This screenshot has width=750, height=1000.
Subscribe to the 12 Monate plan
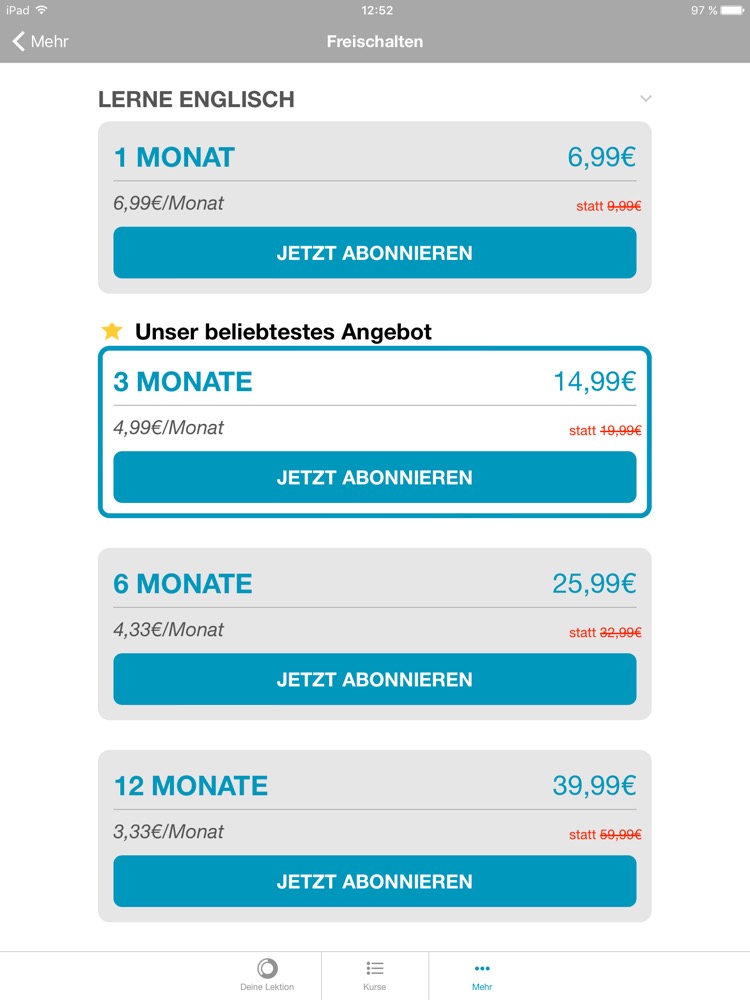374,881
